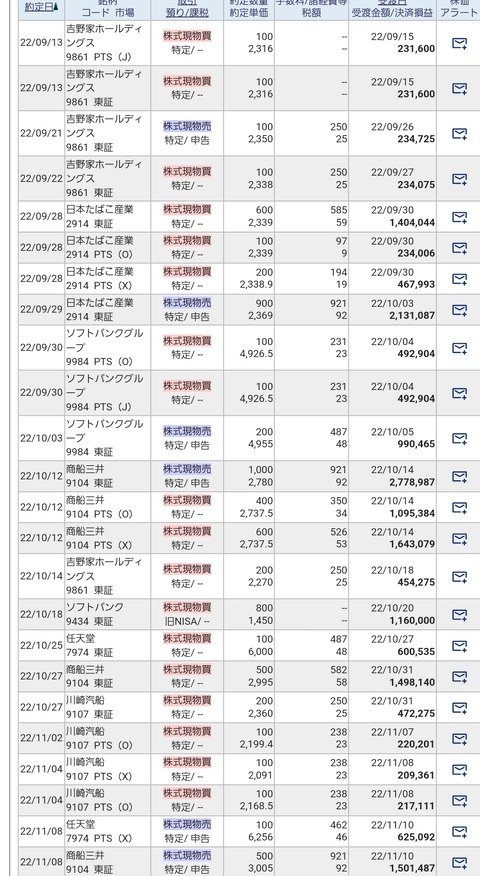This screenshot has height=876, width=480.
Task: Open alert icon on 22/09/22 吉野家 buy row
Action: [x=459, y=179]
